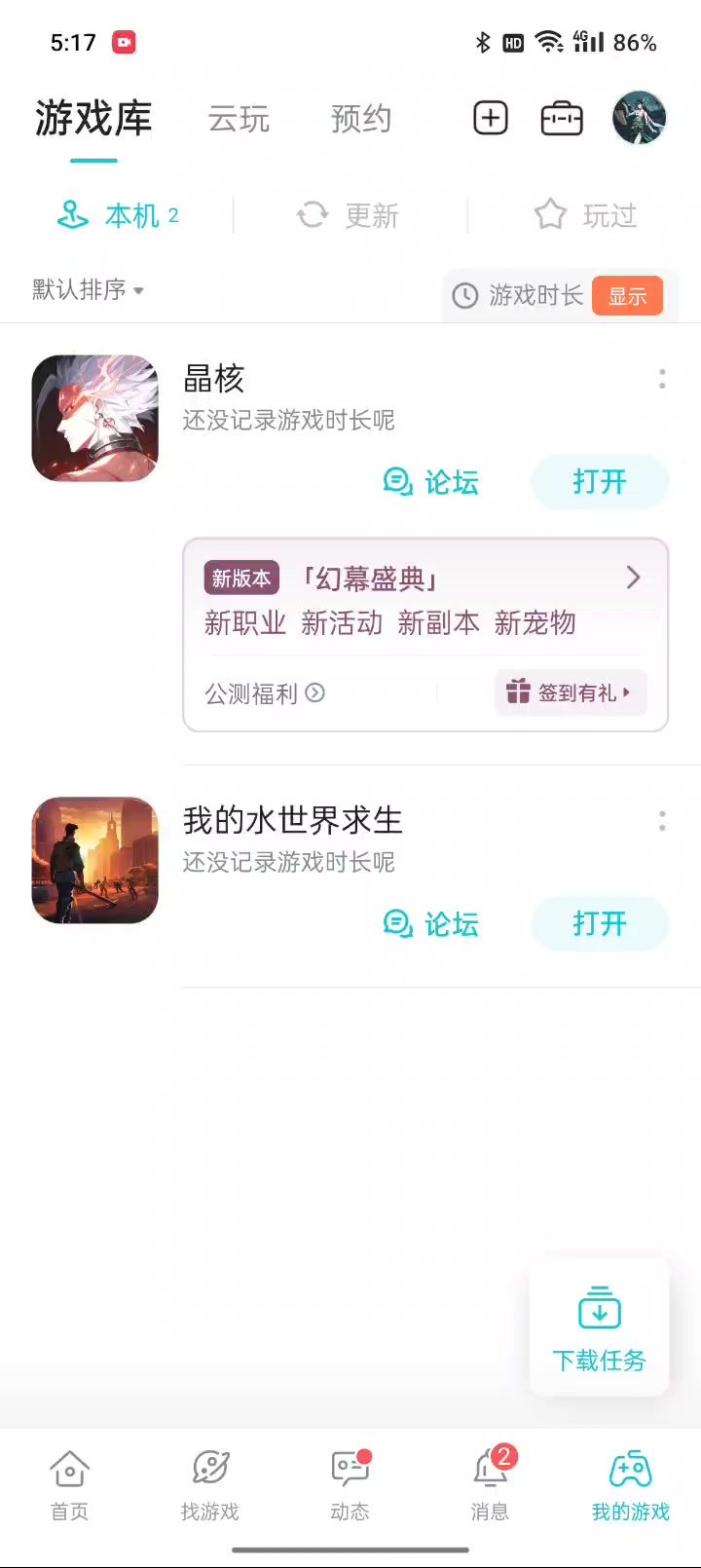Image resolution: width=701 pixels, height=1568 pixels.
Task: Tap 打开 to launch 我的水世界求生
Action: [x=599, y=923]
